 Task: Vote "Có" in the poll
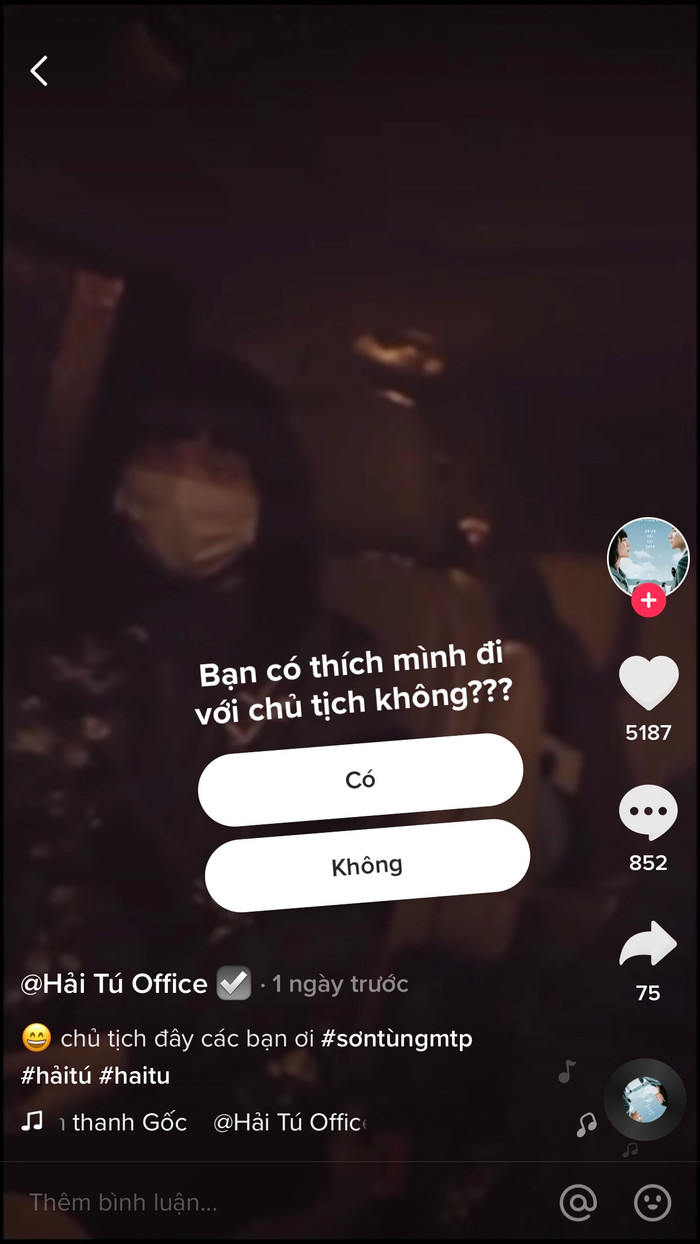pyautogui.click(x=360, y=780)
